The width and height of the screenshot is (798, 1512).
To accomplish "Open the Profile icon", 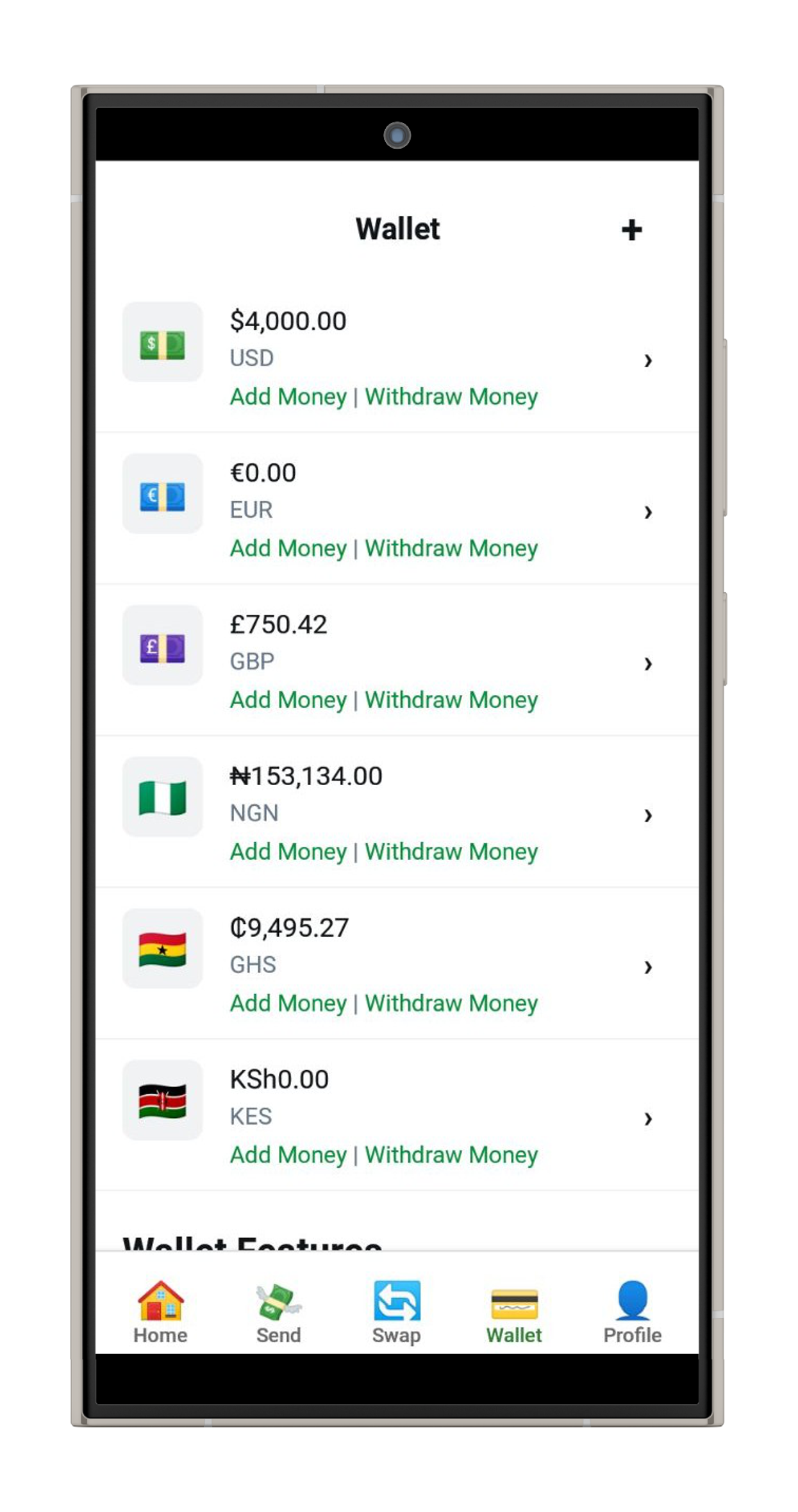I will click(x=632, y=1301).
